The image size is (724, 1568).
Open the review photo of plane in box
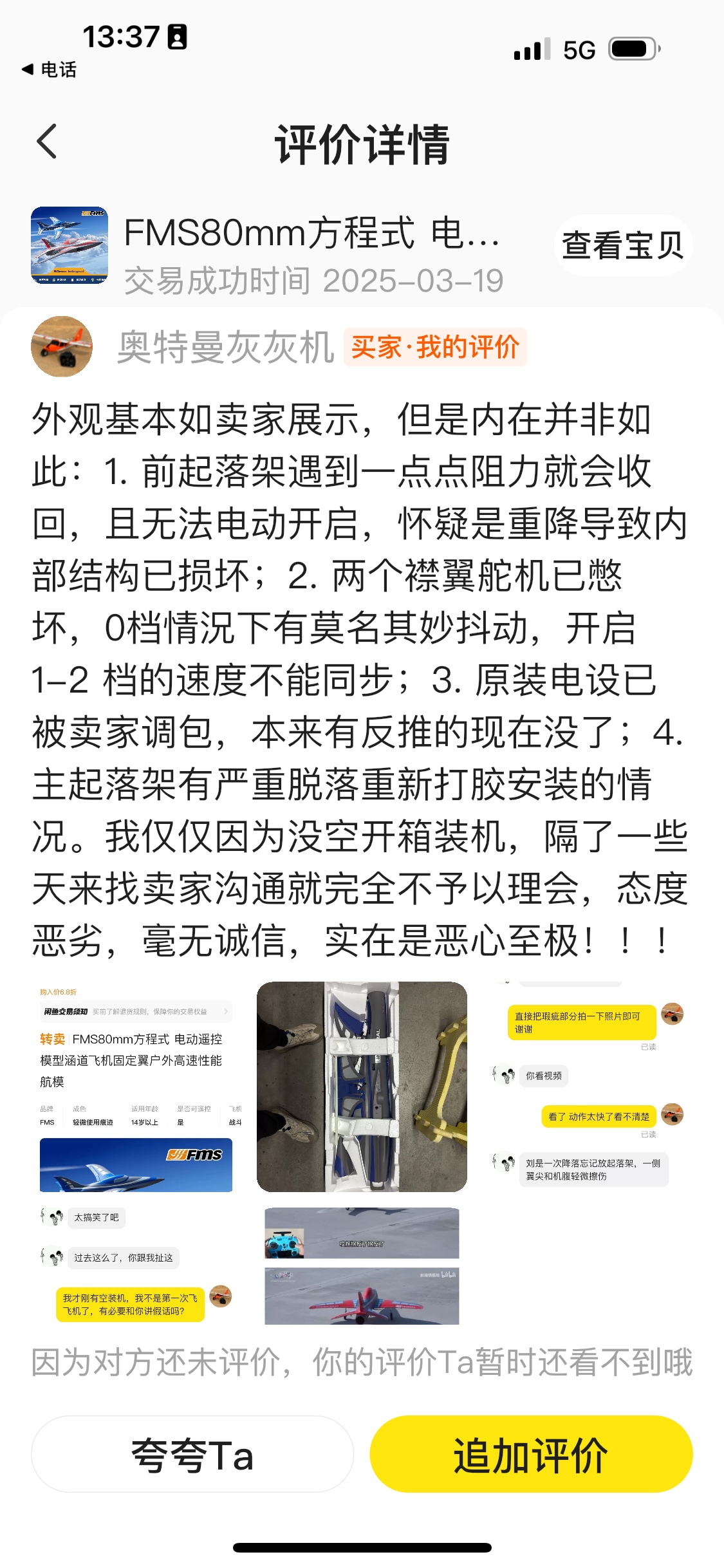pos(362,1087)
